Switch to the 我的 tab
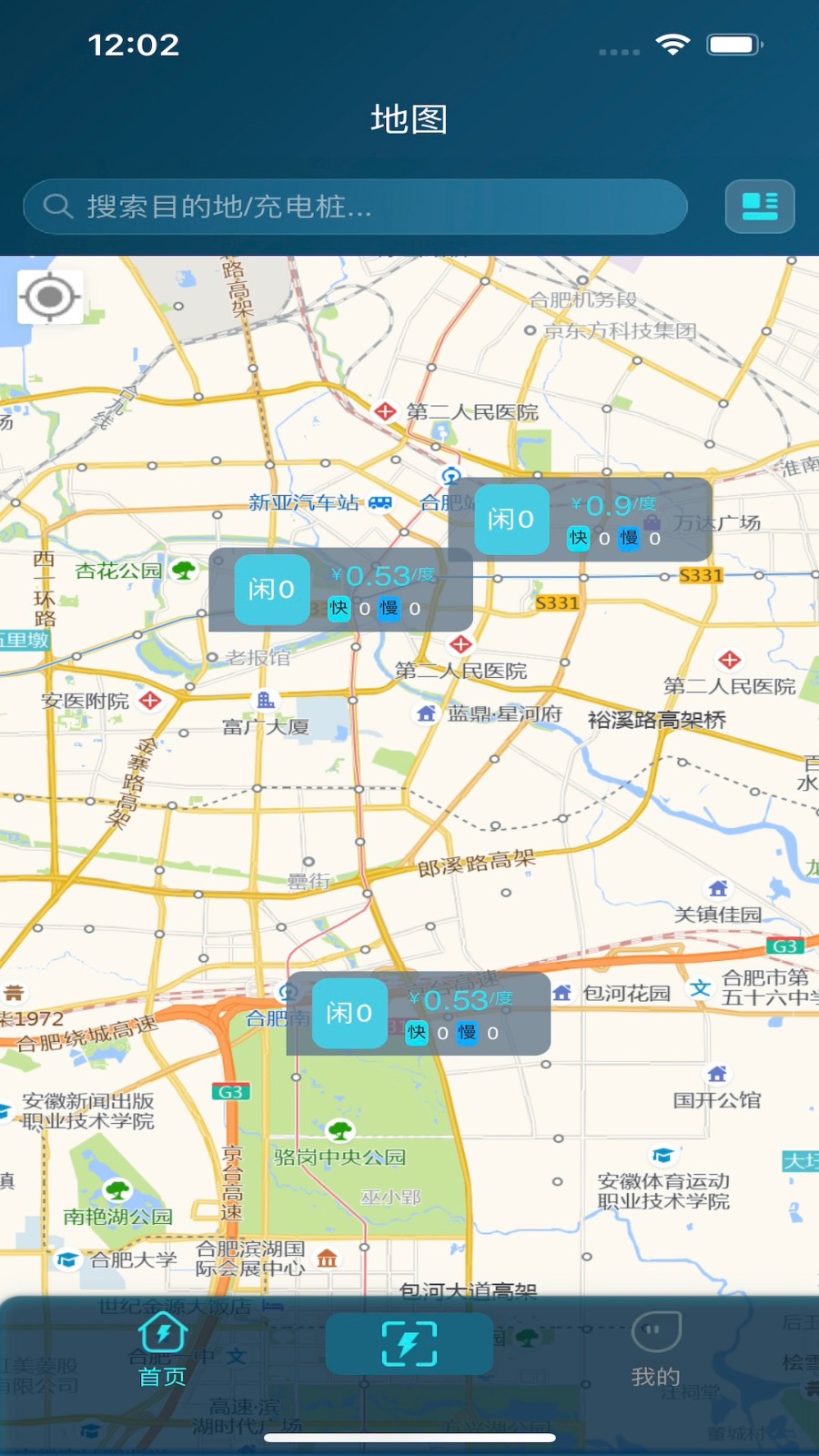This screenshot has width=819, height=1456. coord(655,1350)
